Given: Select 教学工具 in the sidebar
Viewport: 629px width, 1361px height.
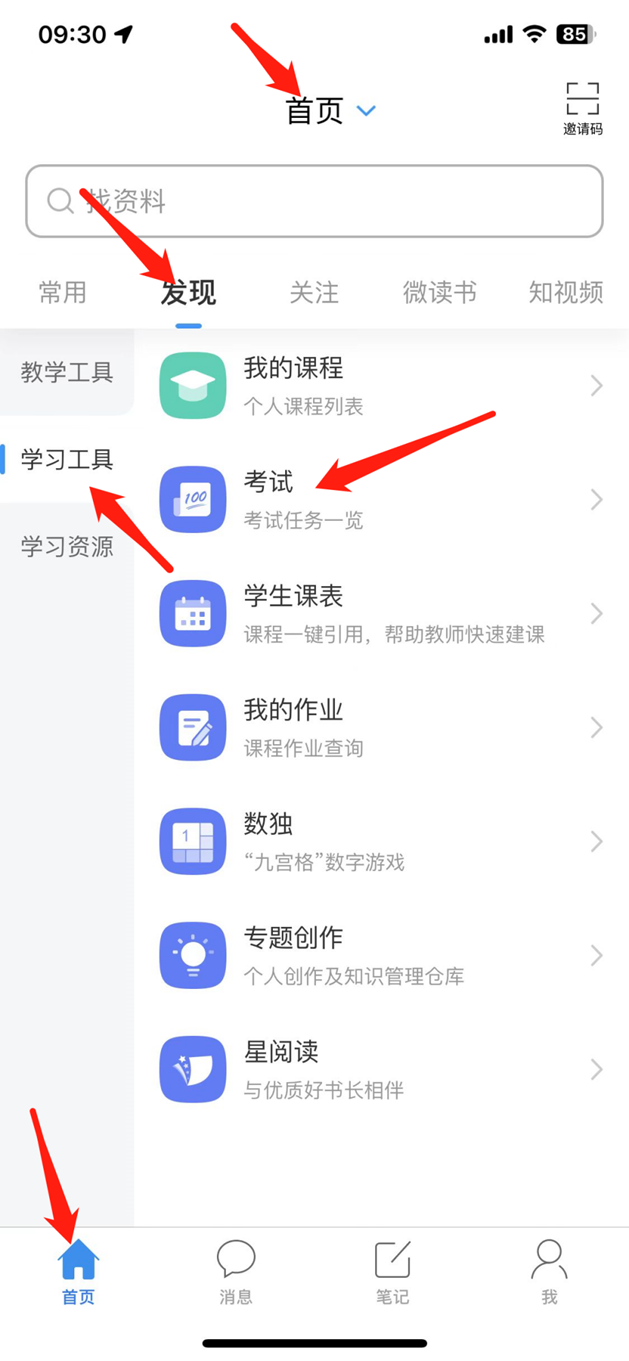Looking at the screenshot, I should pos(67,373).
